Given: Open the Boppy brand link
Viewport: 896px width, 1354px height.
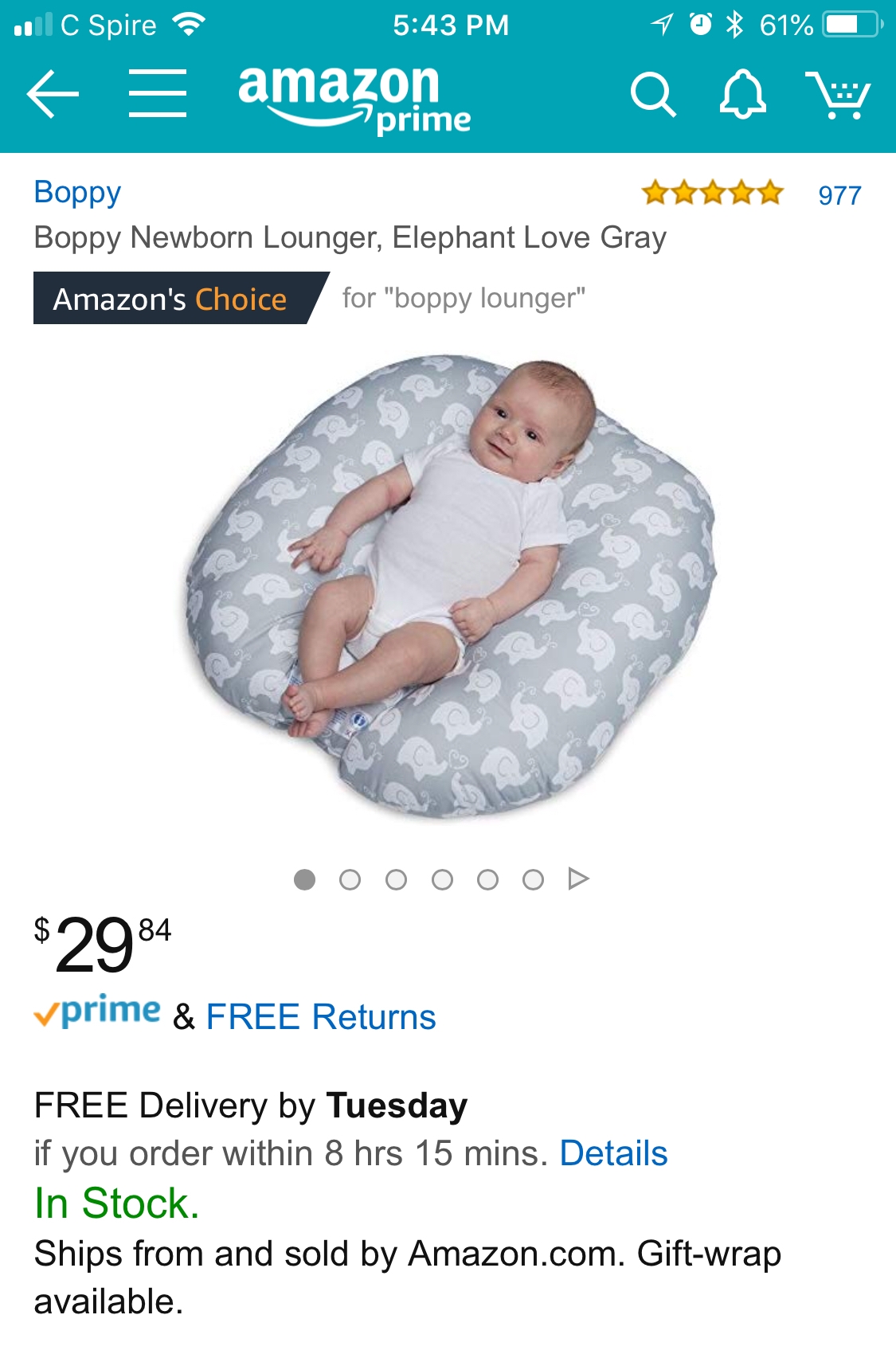Looking at the screenshot, I should coord(77,193).
